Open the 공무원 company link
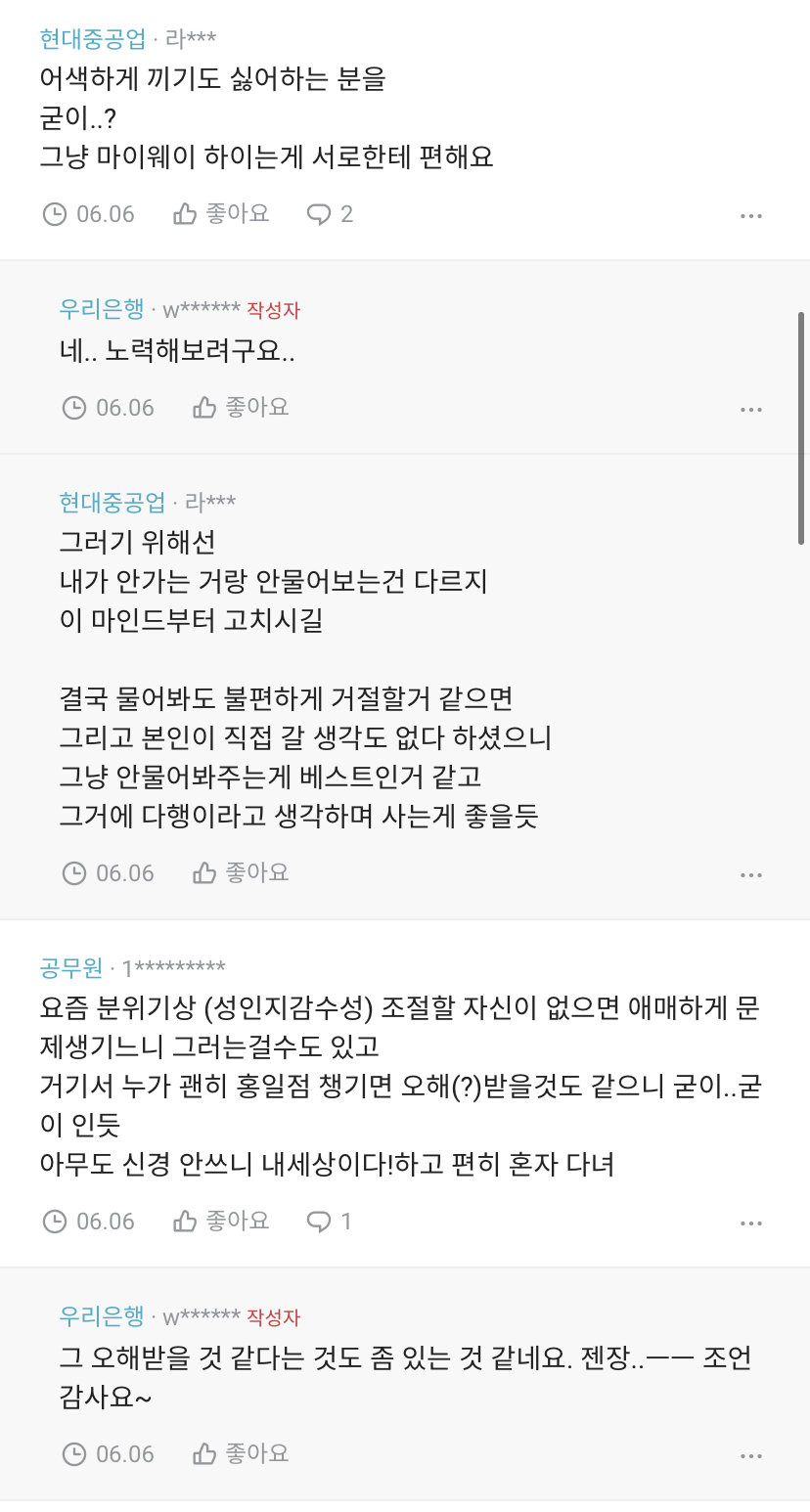This screenshot has width=810, height=1512. coord(71,968)
